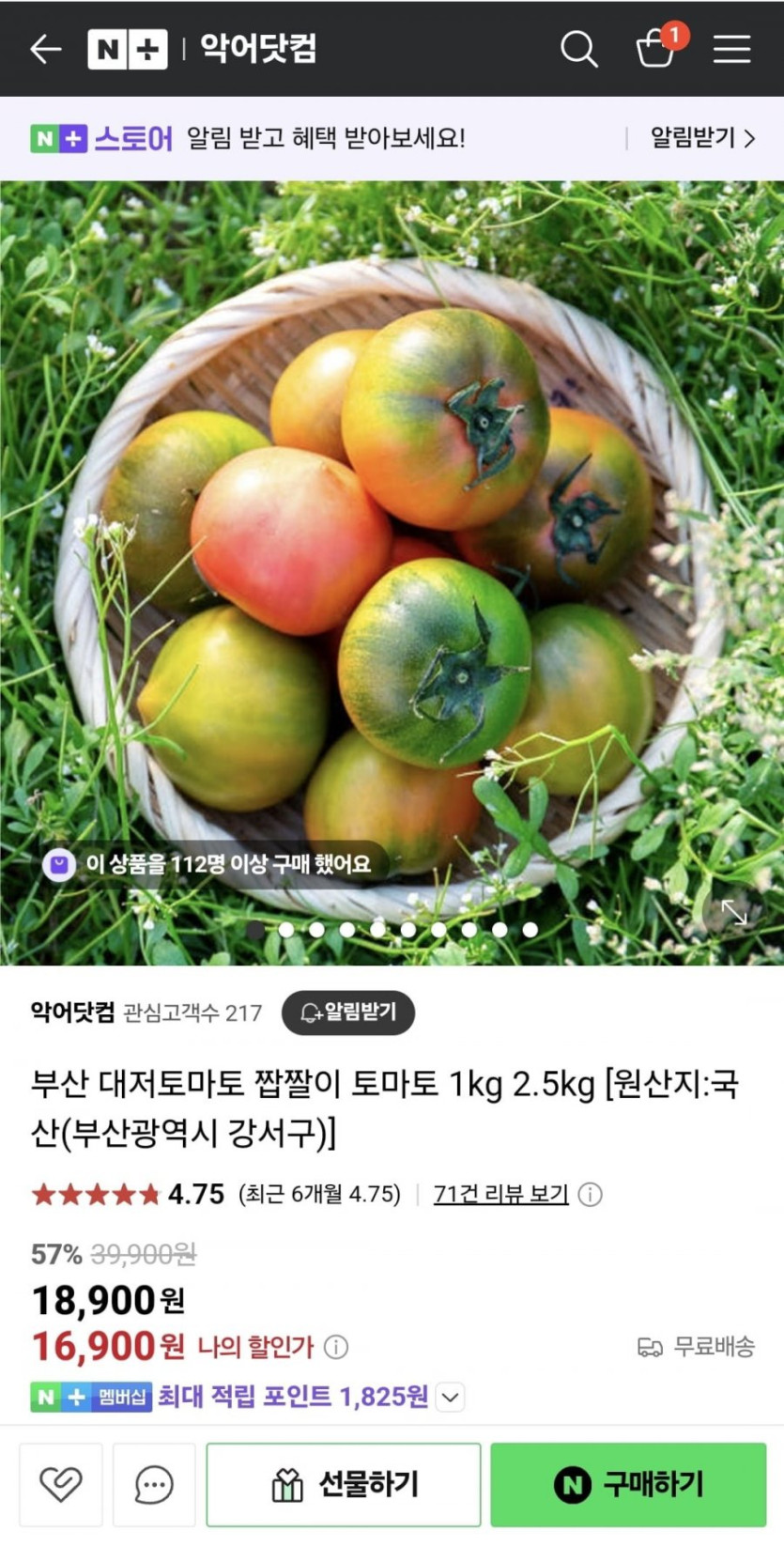This screenshot has width=784, height=1546.
Task: Open the search icon
Action: [x=578, y=49]
